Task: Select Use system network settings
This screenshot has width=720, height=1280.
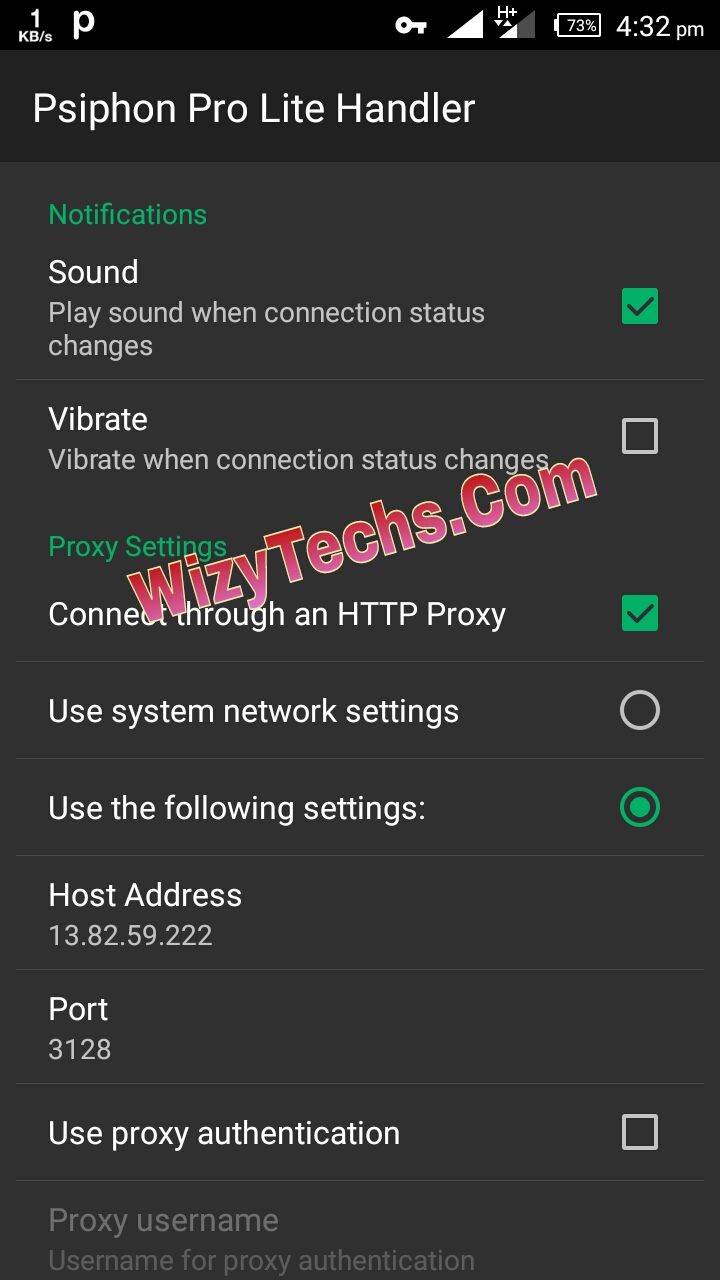Action: pos(639,711)
